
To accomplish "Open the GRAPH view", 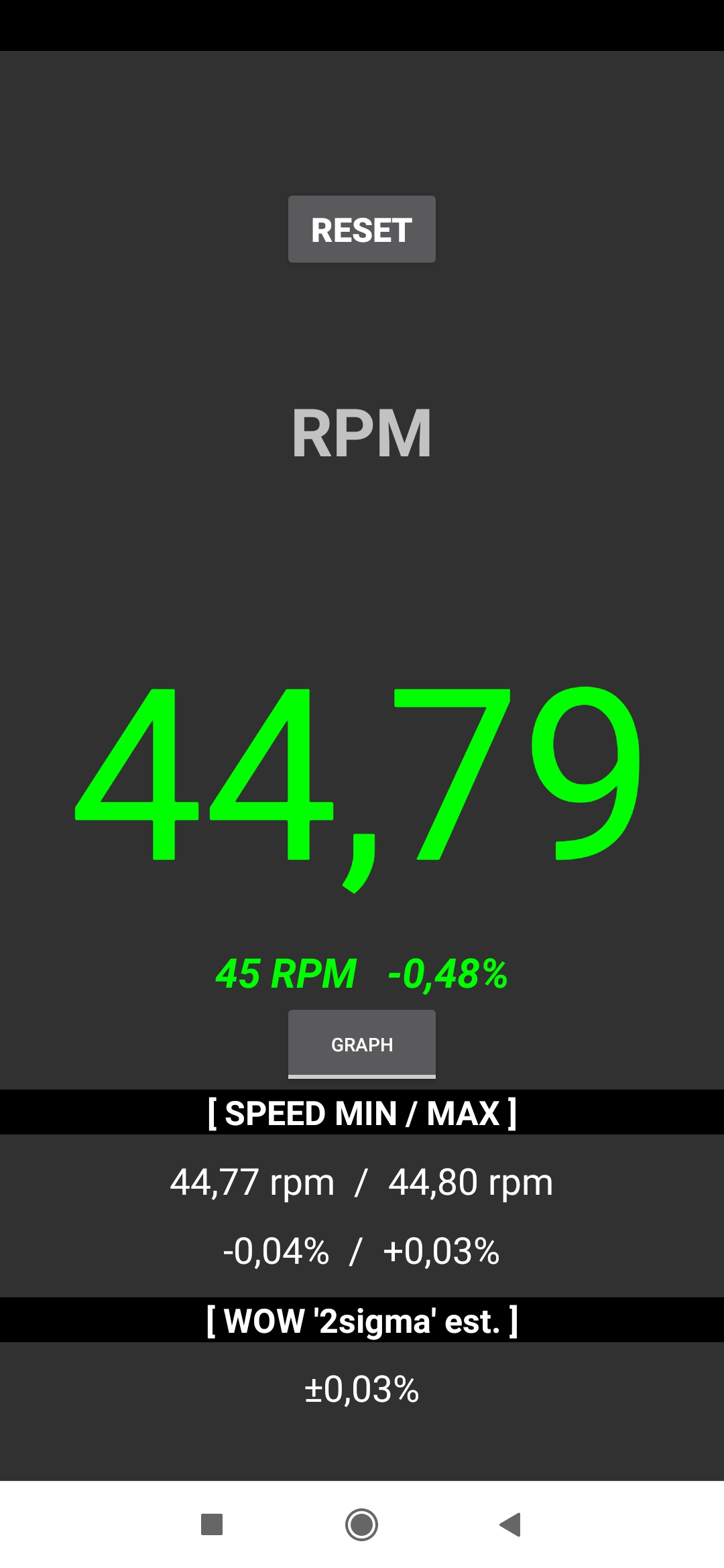I will pos(361,1043).
